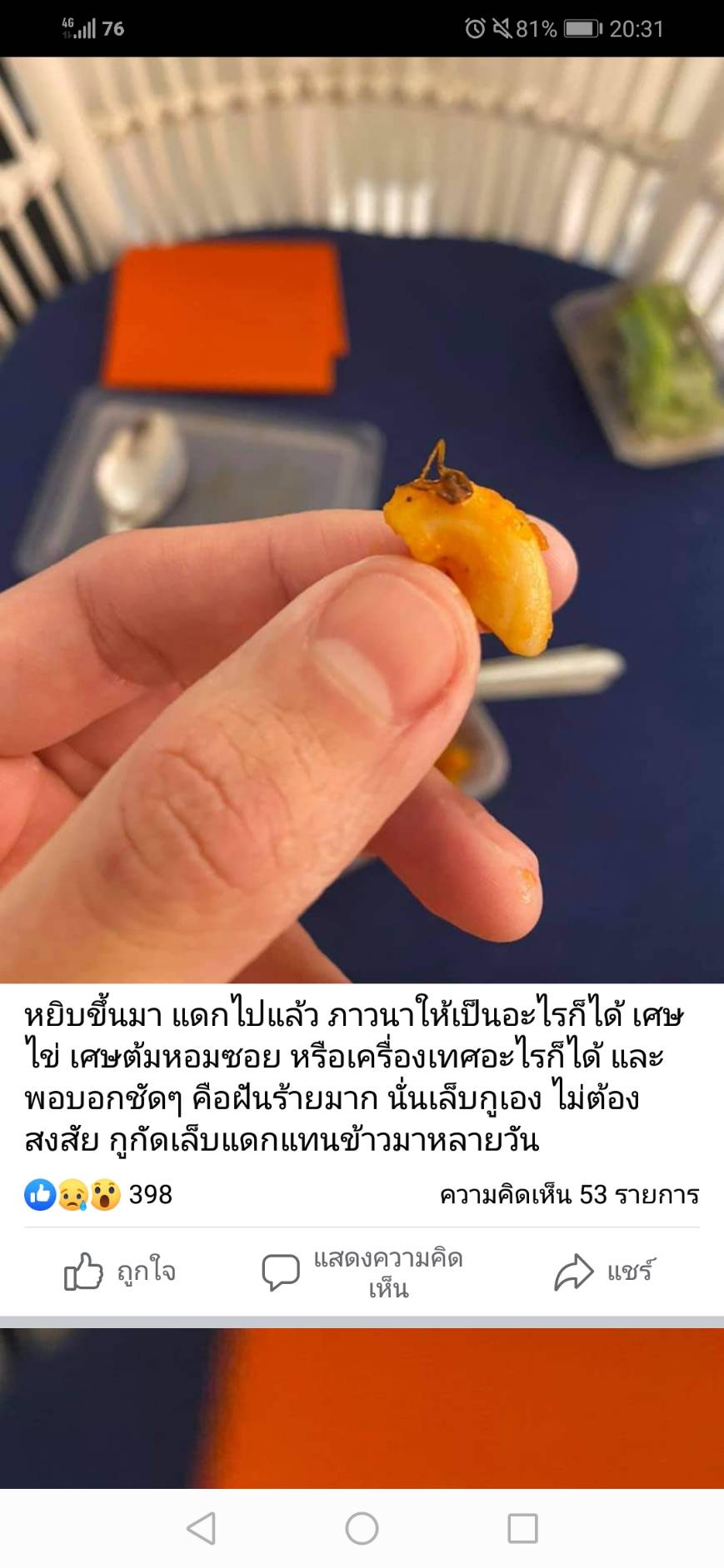The width and height of the screenshot is (724, 1568).
Task: View the 53 comments (ความคิดเห็น)
Action: coord(569,1194)
